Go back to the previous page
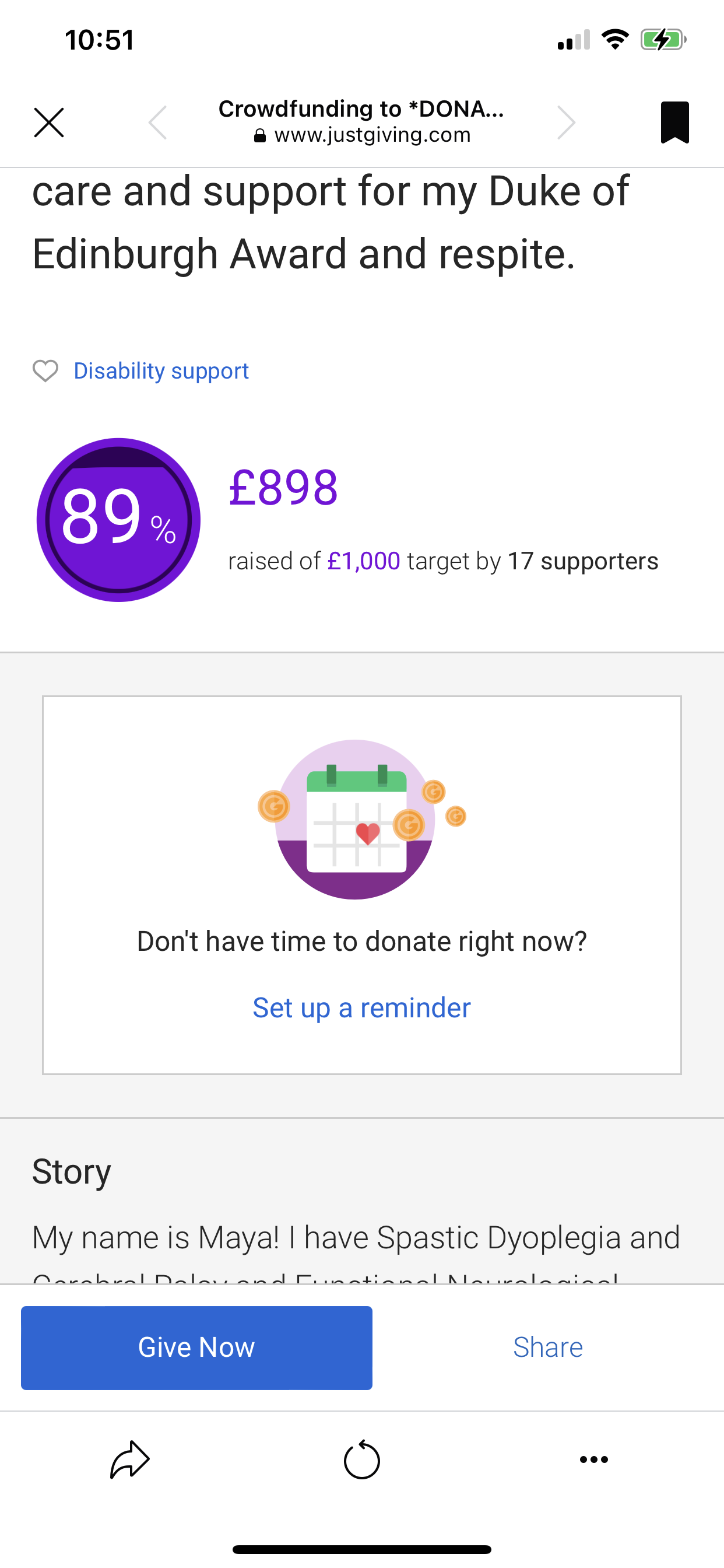Viewport: 724px width, 1568px height. click(157, 123)
